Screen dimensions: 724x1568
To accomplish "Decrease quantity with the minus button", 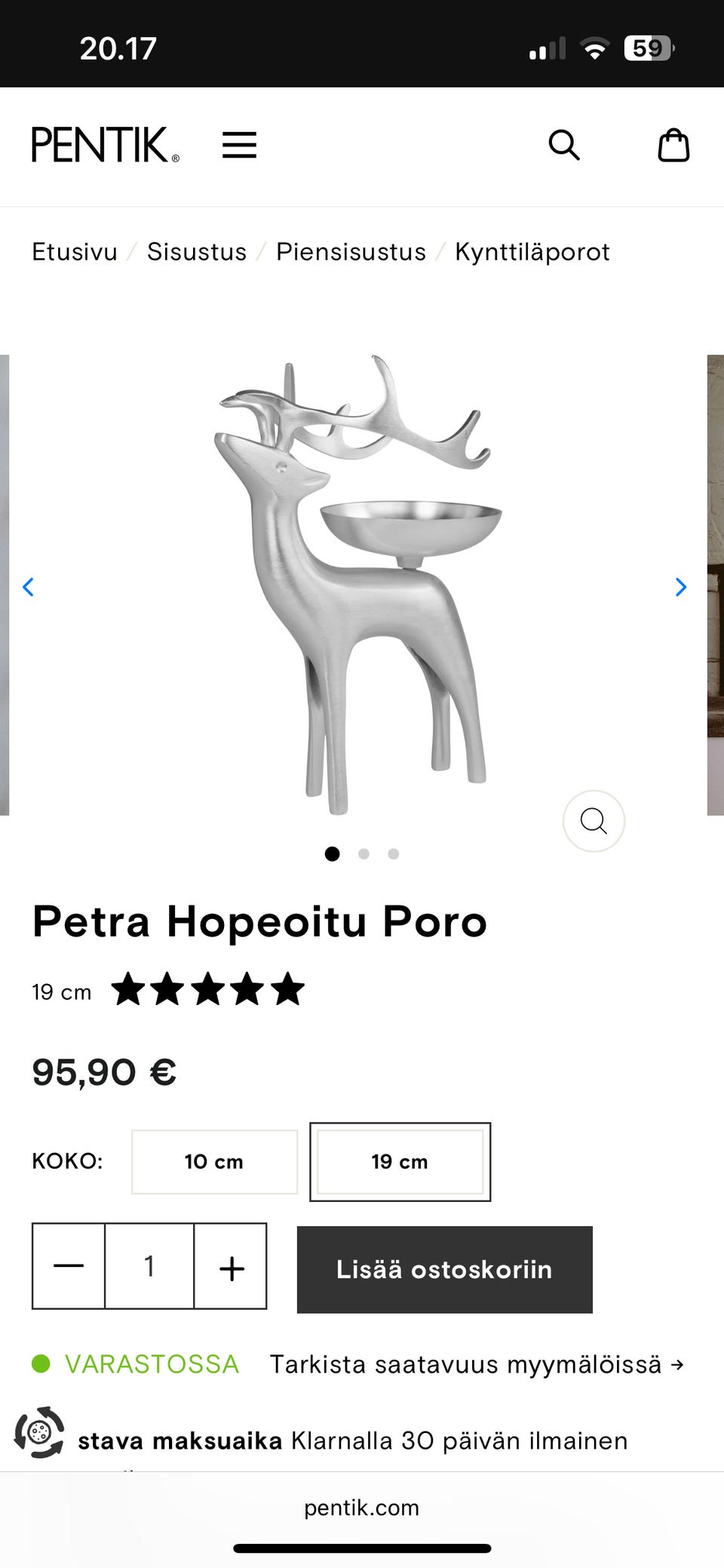I will point(69,1266).
